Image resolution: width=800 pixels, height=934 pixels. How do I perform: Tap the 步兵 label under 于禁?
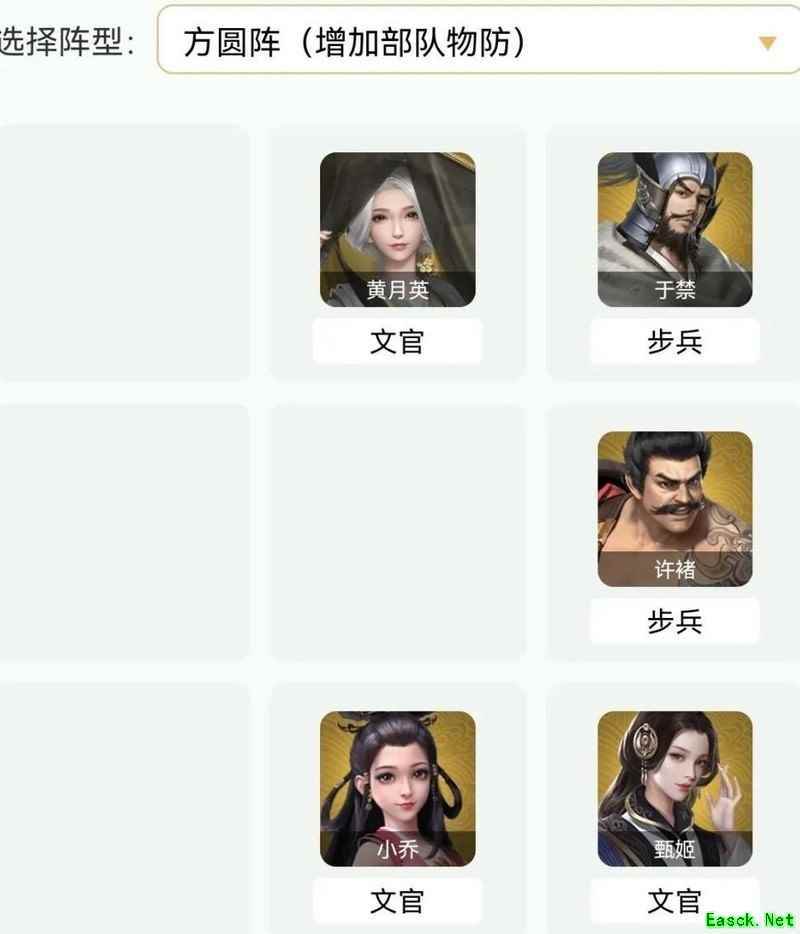click(x=675, y=342)
